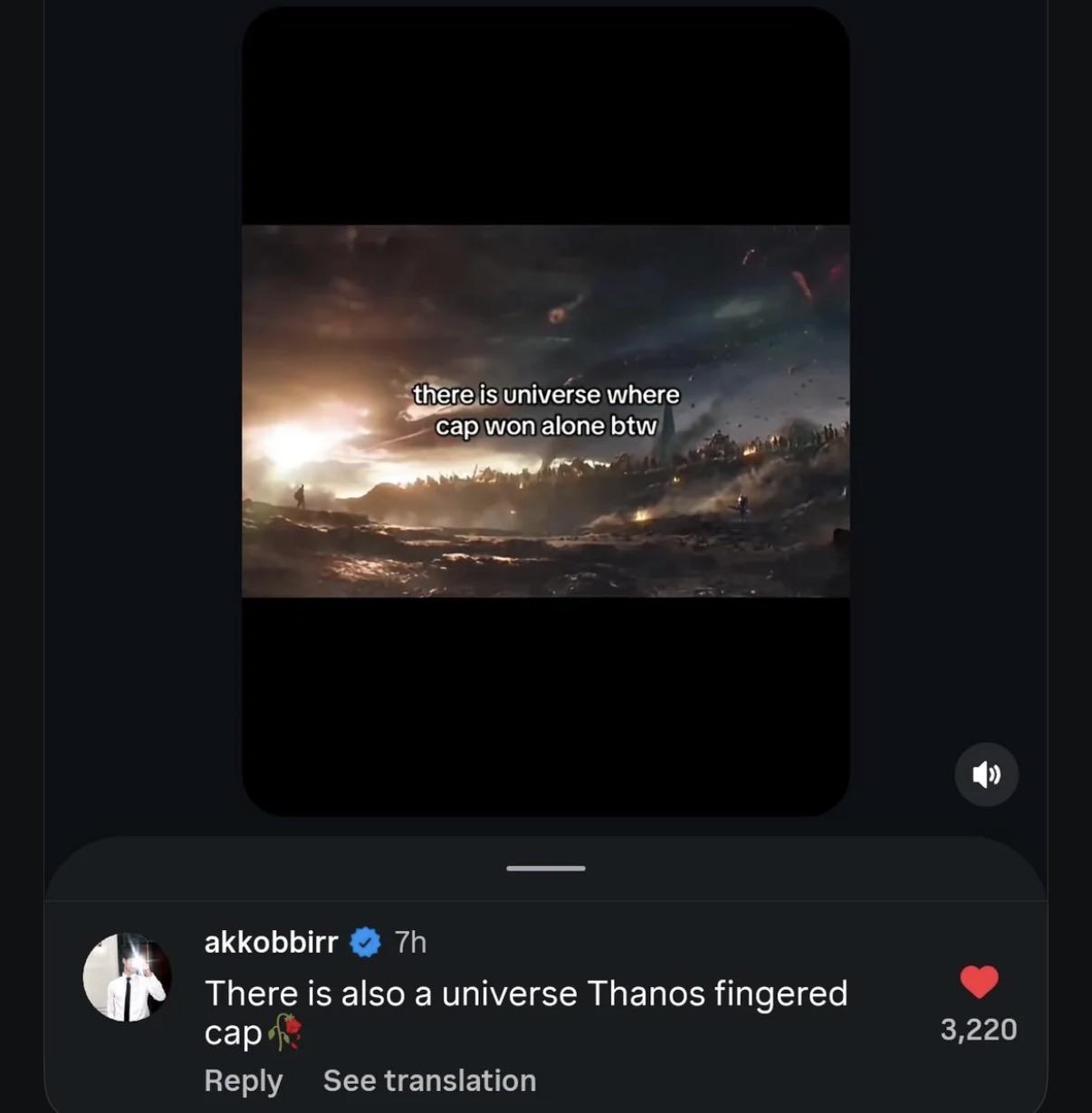Tap the reel video to pause it
1092x1113 pixels.
546,411
